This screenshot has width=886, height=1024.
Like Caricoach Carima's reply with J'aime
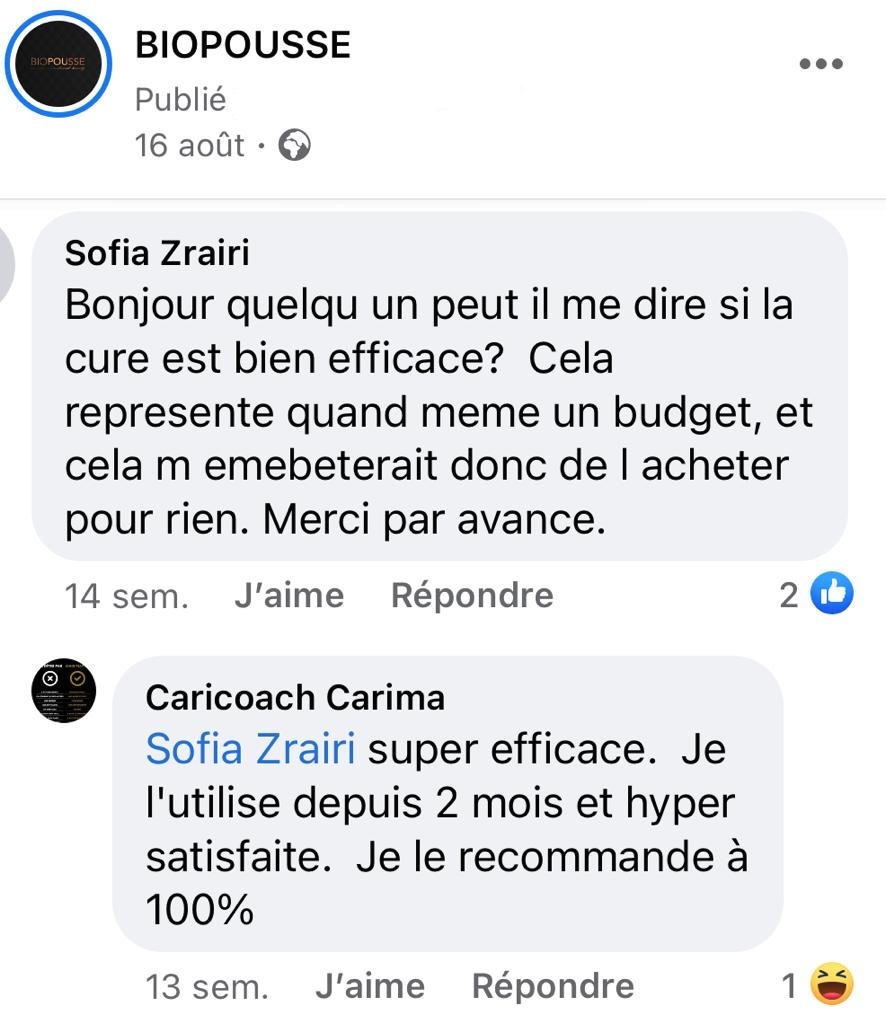[369, 987]
